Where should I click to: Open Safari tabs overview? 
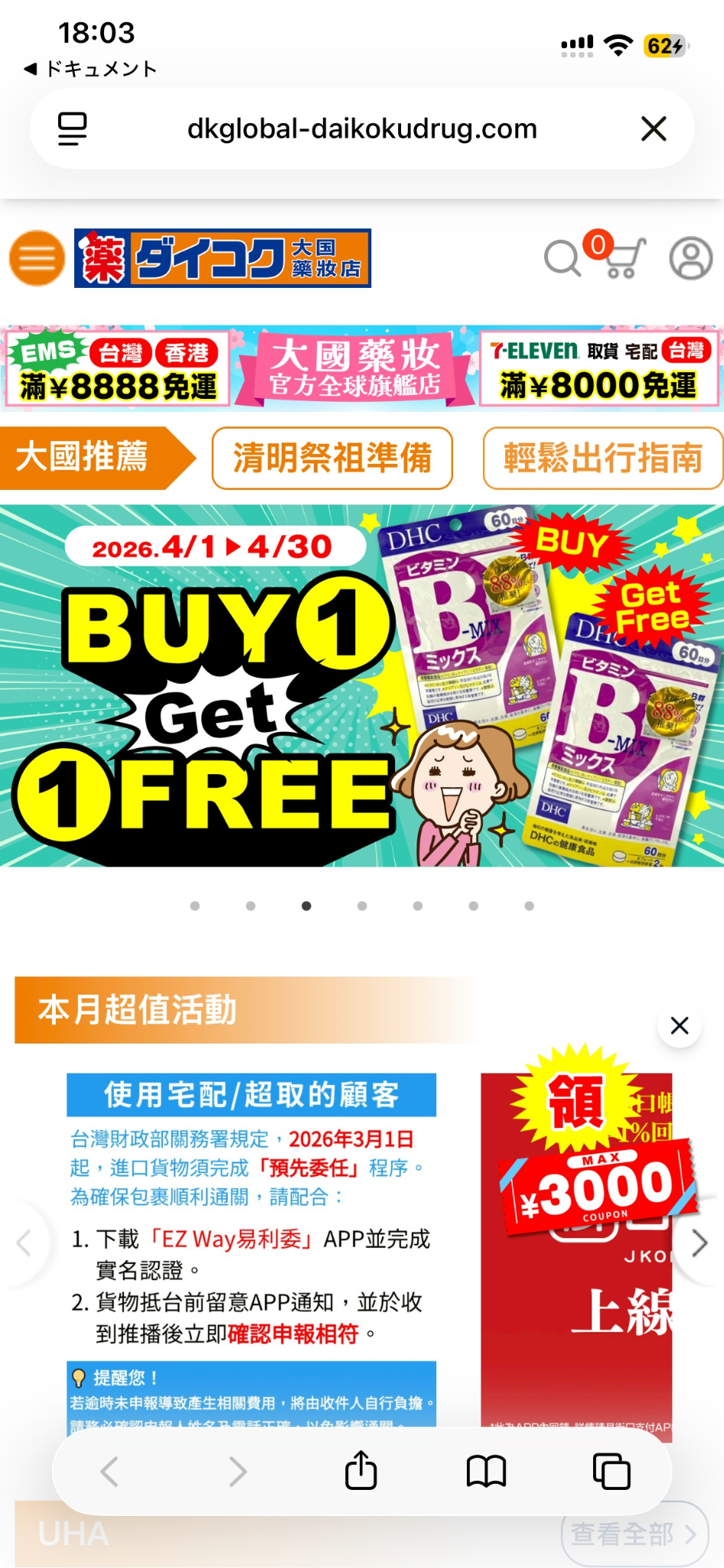click(x=611, y=1471)
